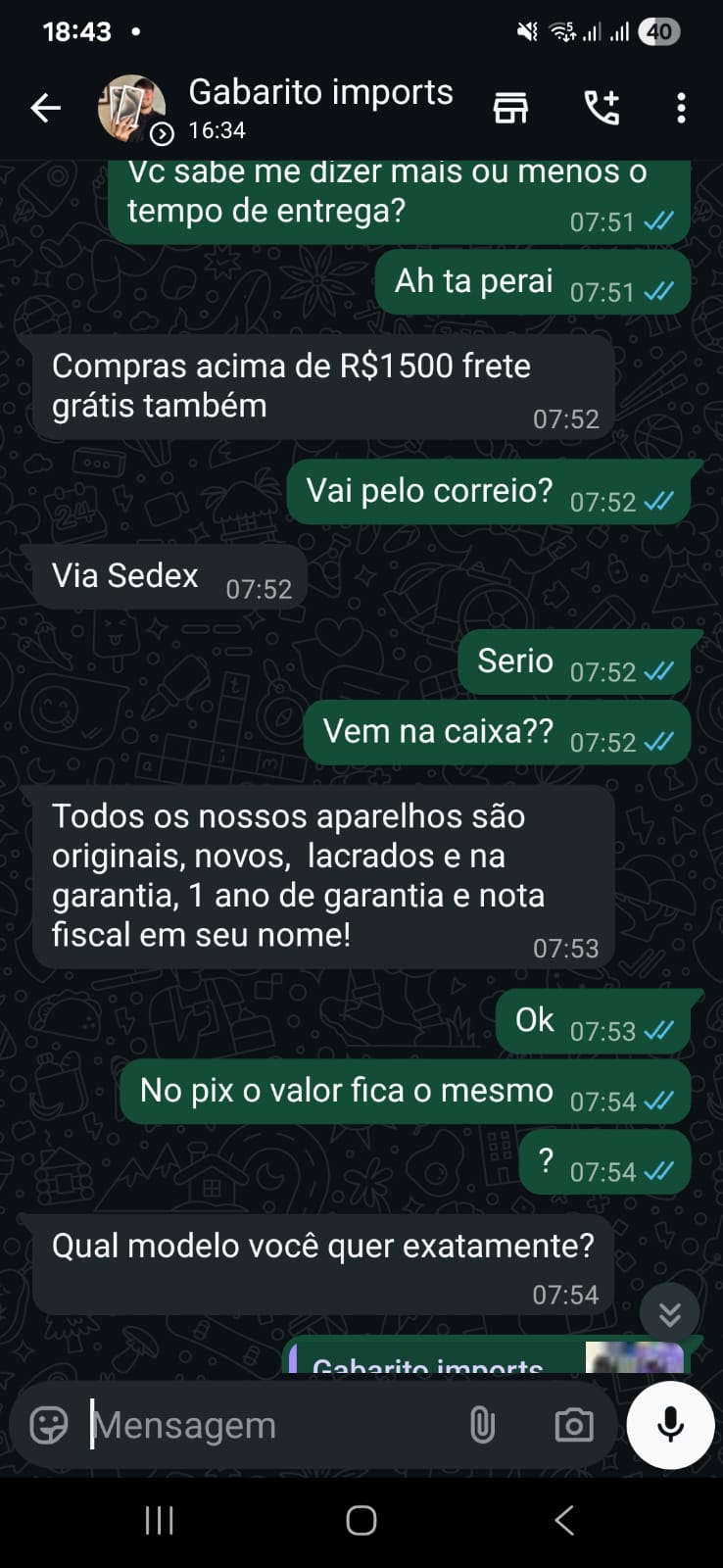Open the business catalog storefront icon

(510, 108)
